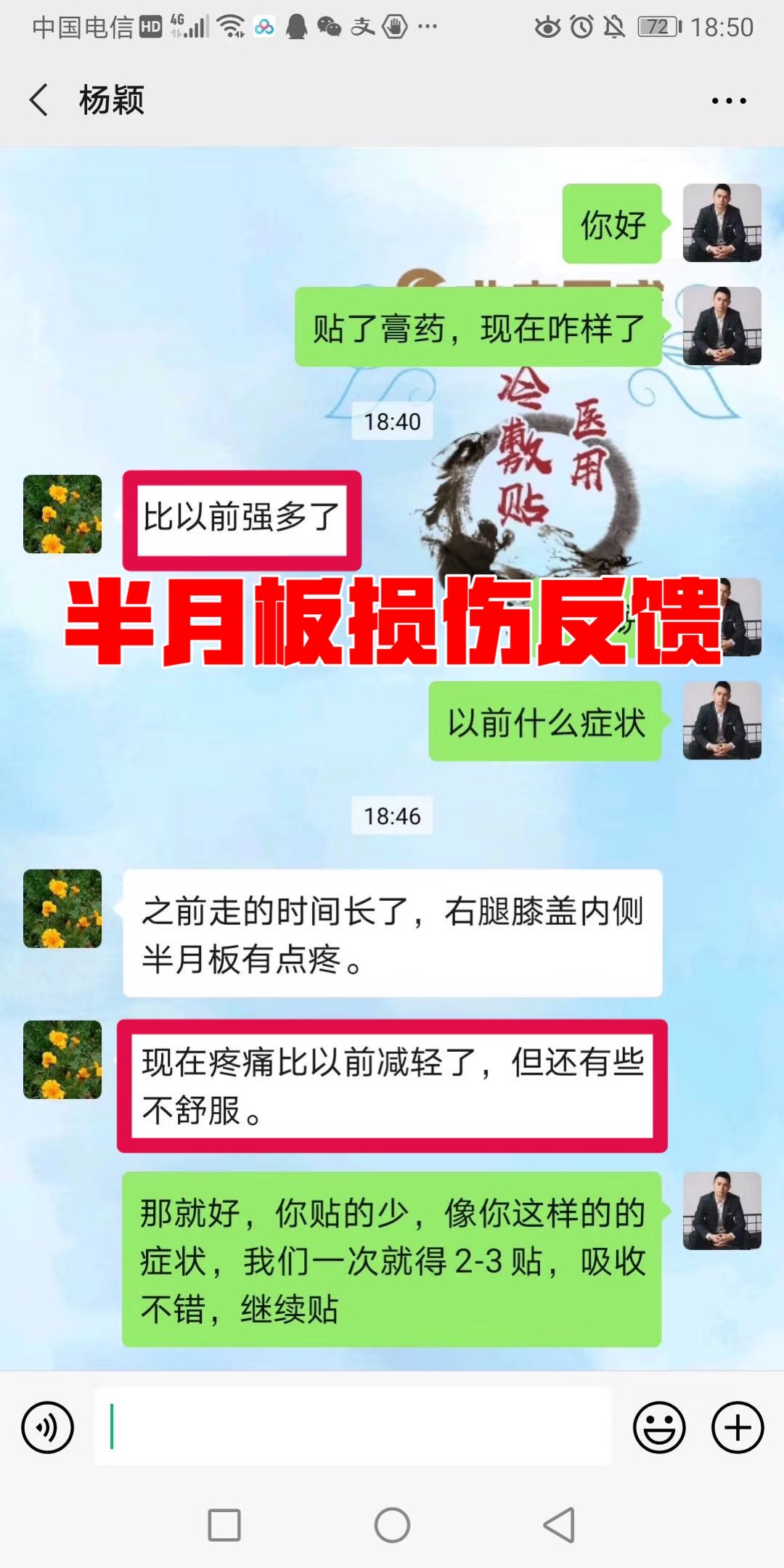The height and width of the screenshot is (1568, 784).
Task: Open the chat overflow menu
Action: tap(729, 101)
